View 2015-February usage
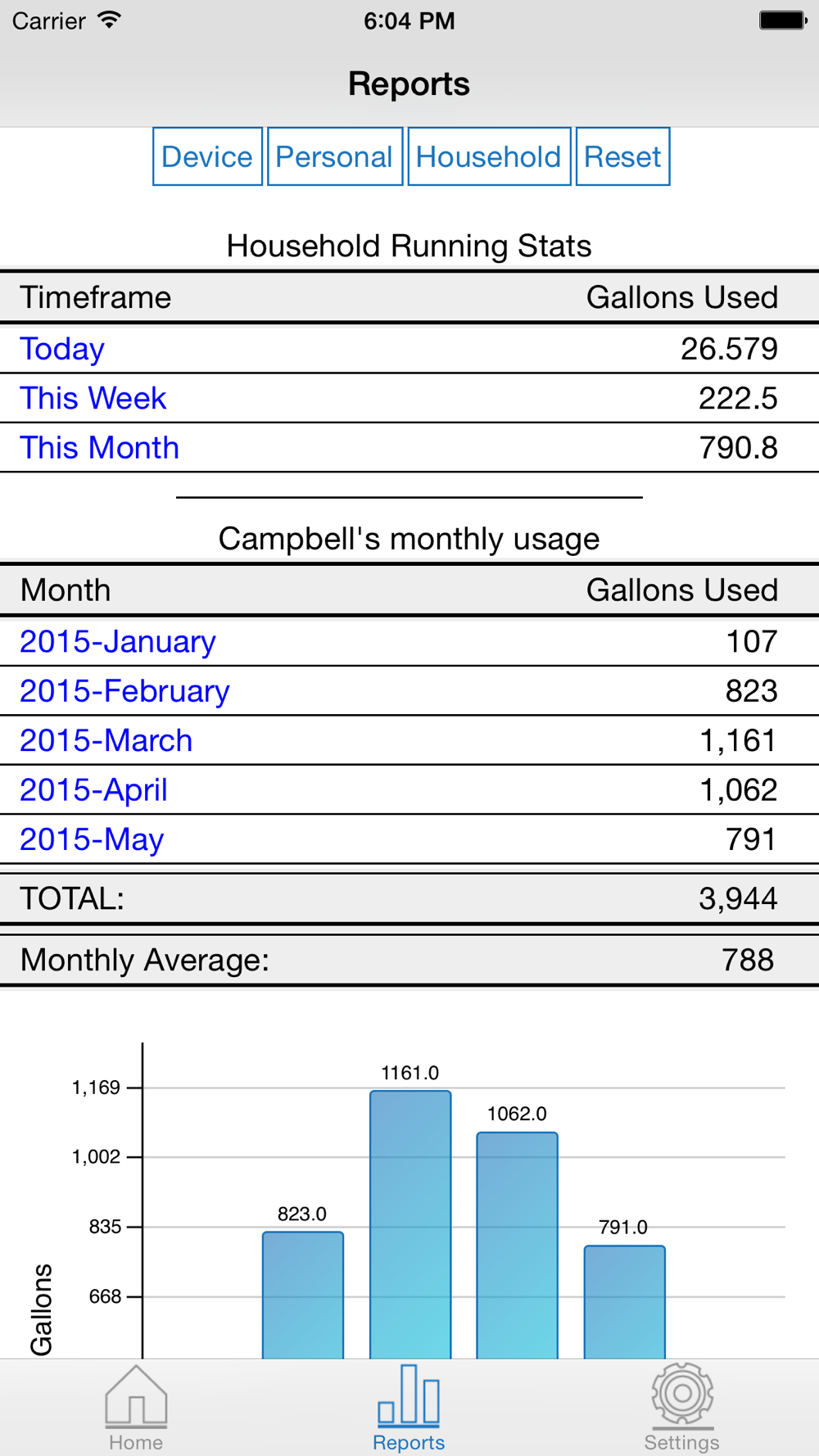This screenshot has height=1456, width=819. click(124, 691)
